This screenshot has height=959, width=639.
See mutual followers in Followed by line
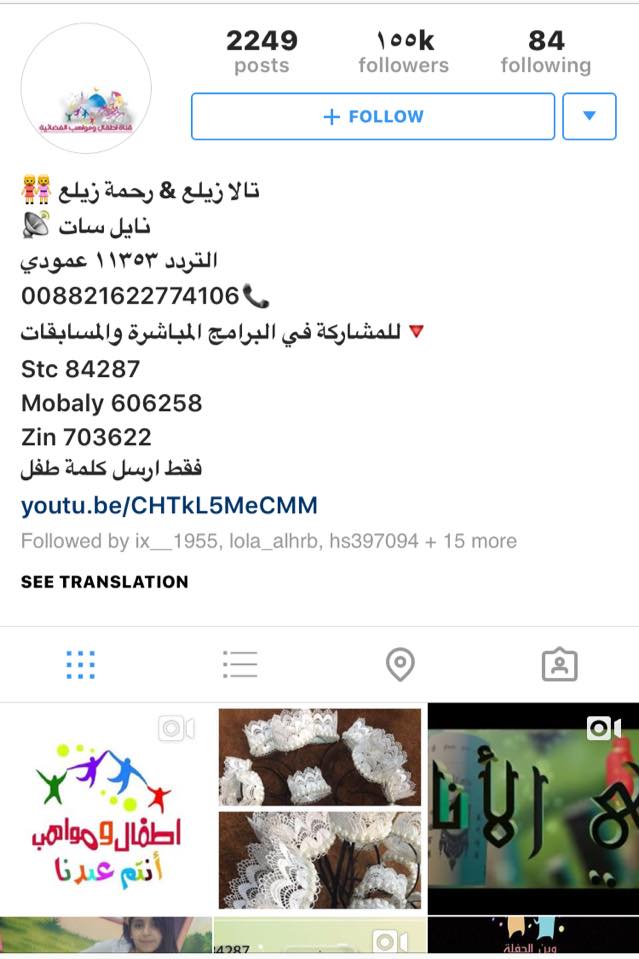click(x=269, y=541)
